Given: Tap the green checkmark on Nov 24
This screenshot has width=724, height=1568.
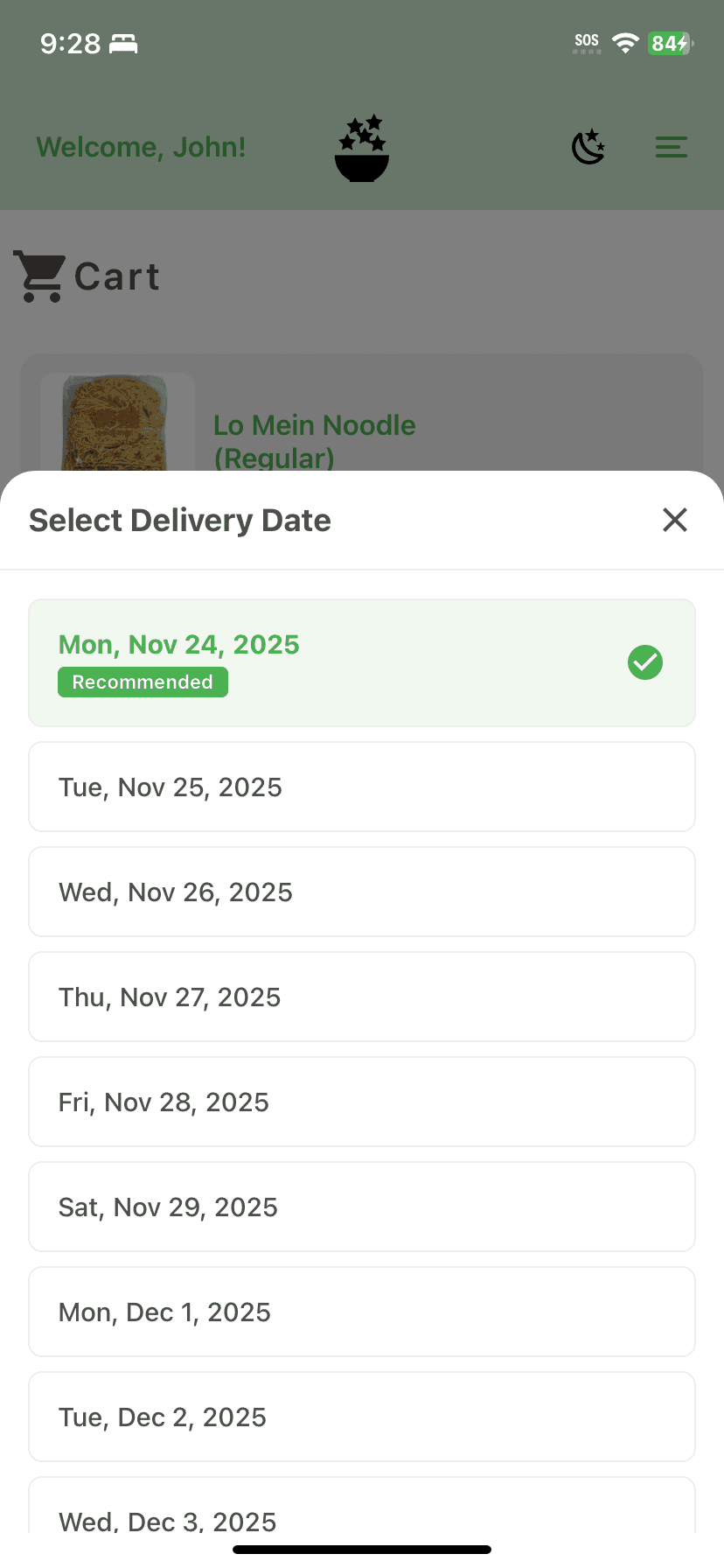Looking at the screenshot, I should click(x=644, y=662).
